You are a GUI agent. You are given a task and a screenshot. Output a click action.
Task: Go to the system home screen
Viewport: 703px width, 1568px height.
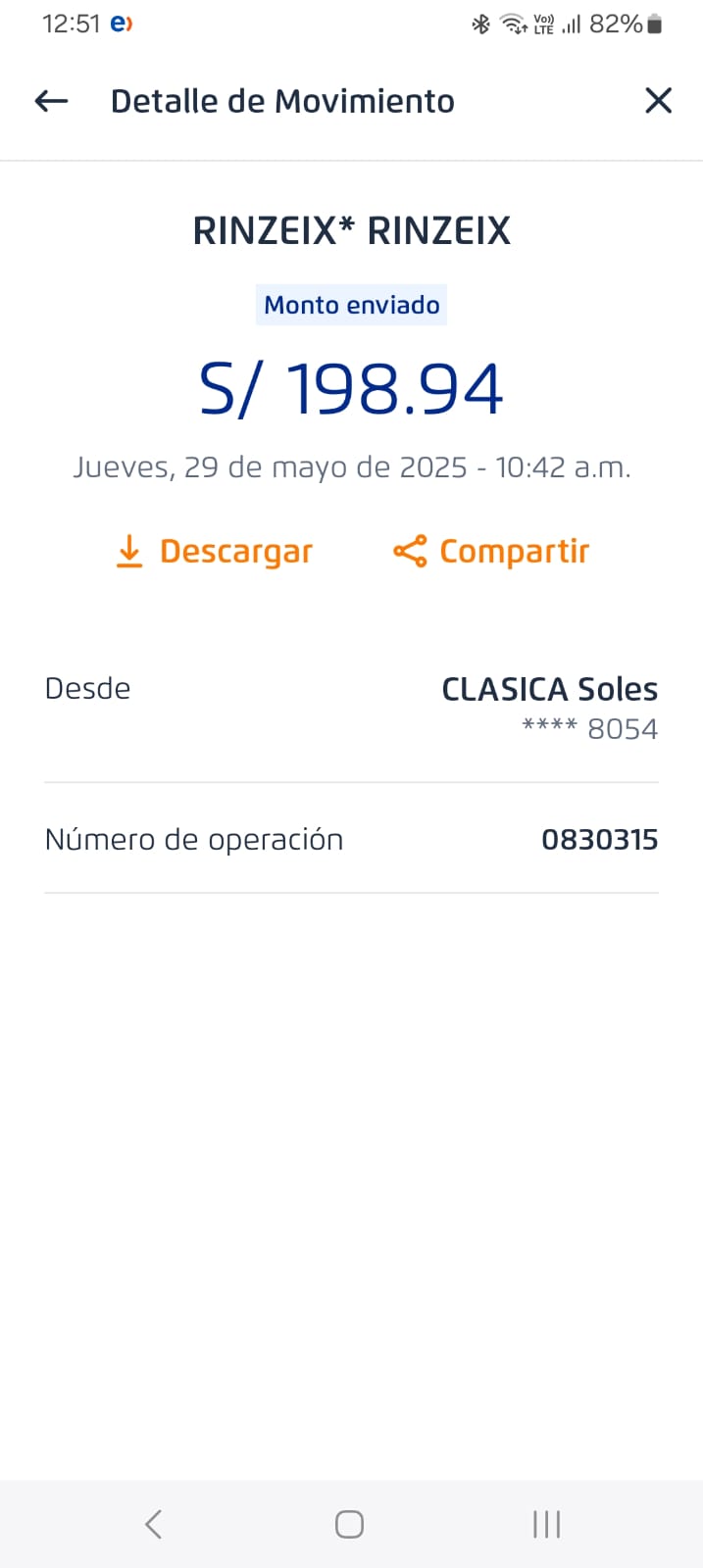pyautogui.click(x=349, y=1524)
